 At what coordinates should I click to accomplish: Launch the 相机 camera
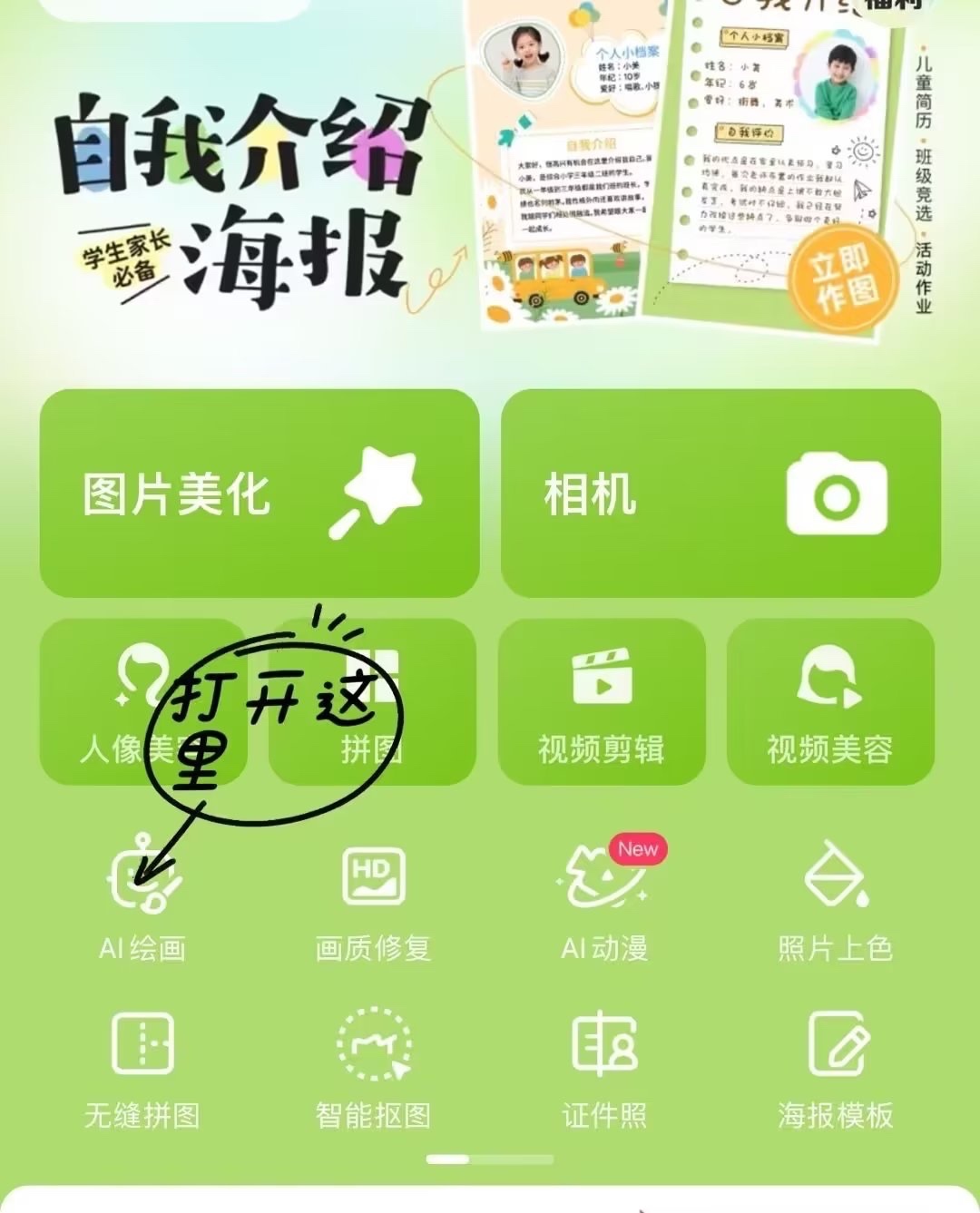tap(720, 494)
